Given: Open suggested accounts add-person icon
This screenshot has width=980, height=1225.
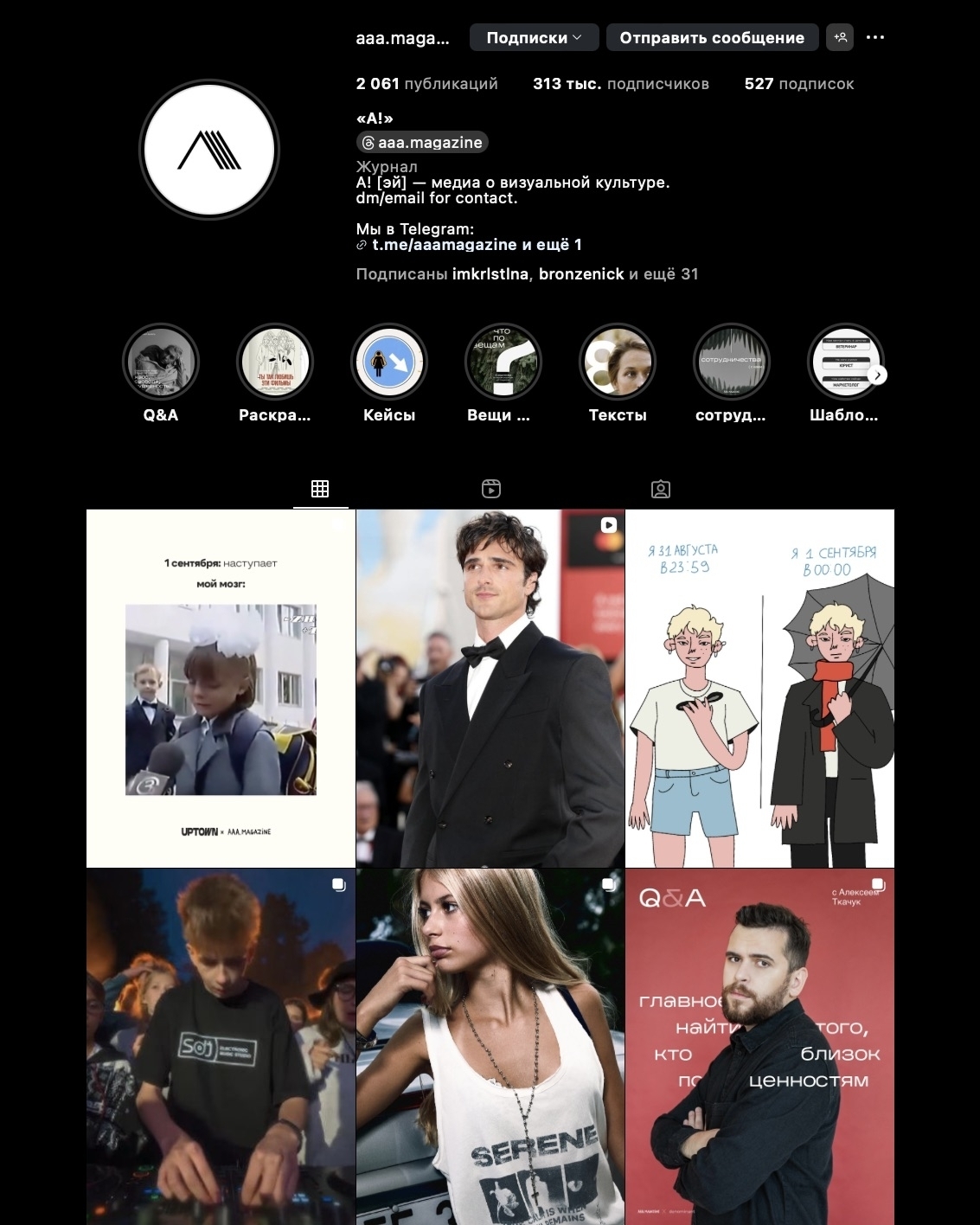Looking at the screenshot, I should pyautogui.click(x=840, y=37).
